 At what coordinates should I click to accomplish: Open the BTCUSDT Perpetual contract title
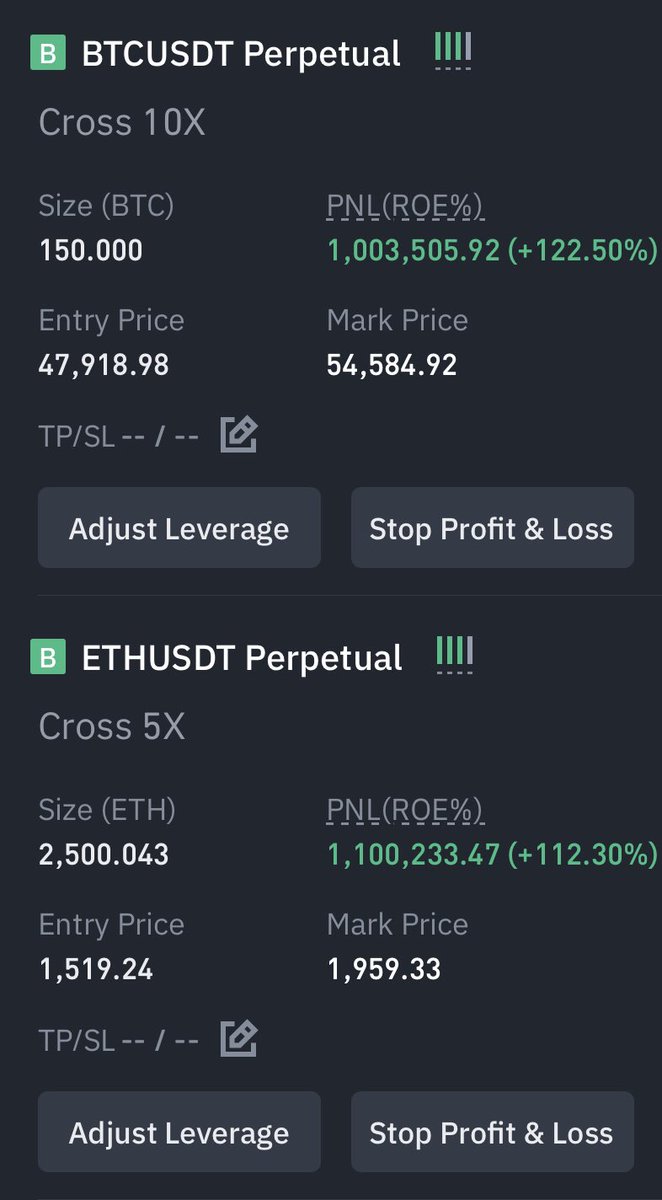pyautogui.click(x=241, y=53)
